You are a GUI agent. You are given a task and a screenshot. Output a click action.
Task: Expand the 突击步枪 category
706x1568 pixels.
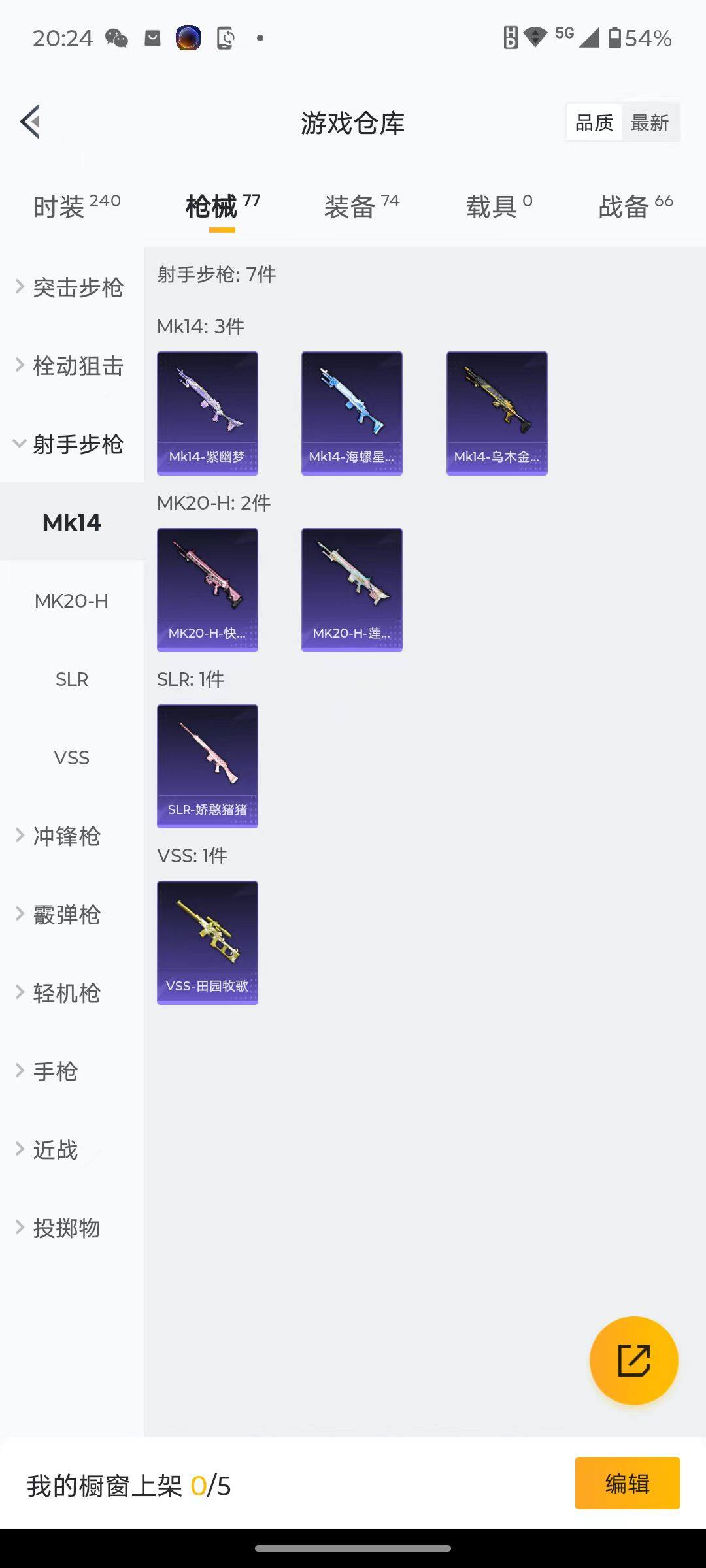[72, 287]
